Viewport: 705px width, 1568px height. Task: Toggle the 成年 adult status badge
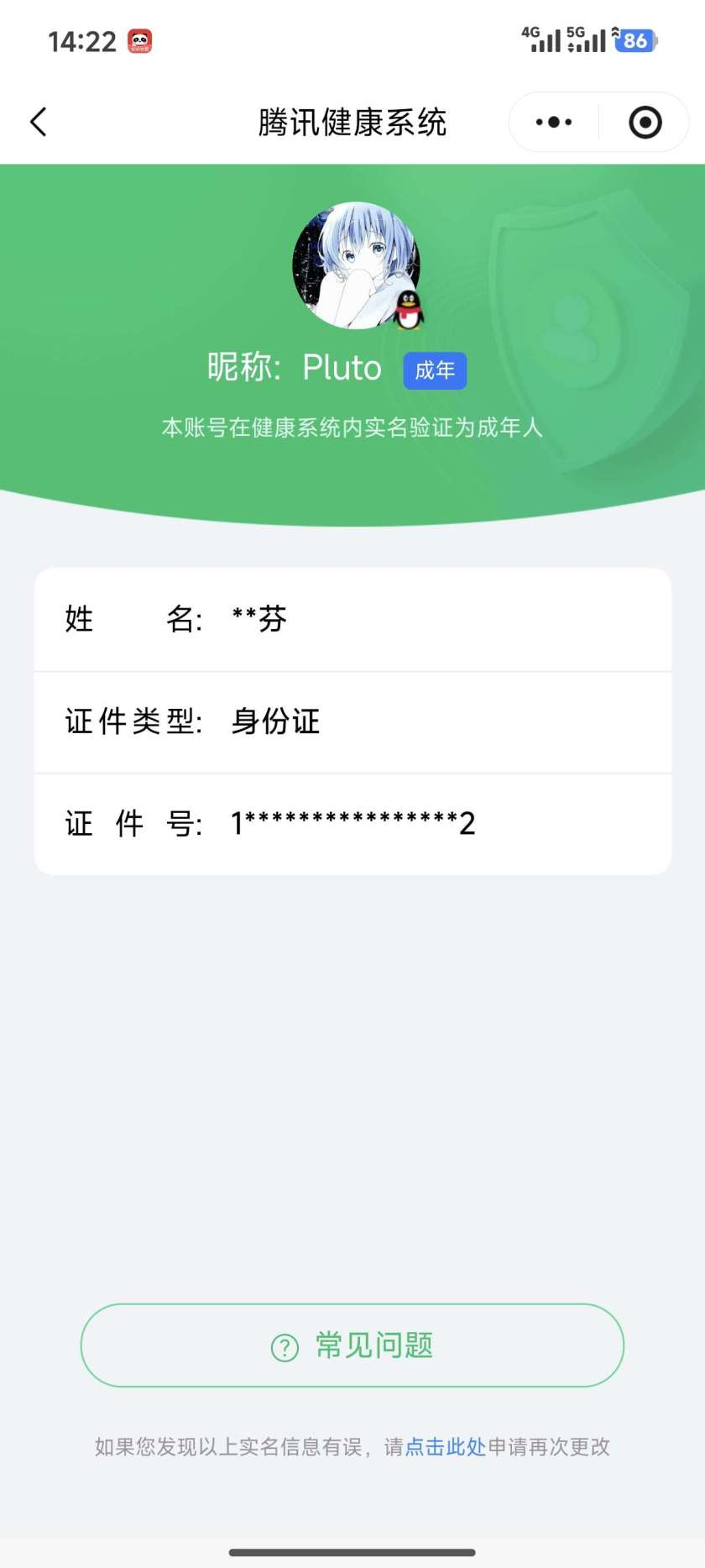click(x=434, y=370)
